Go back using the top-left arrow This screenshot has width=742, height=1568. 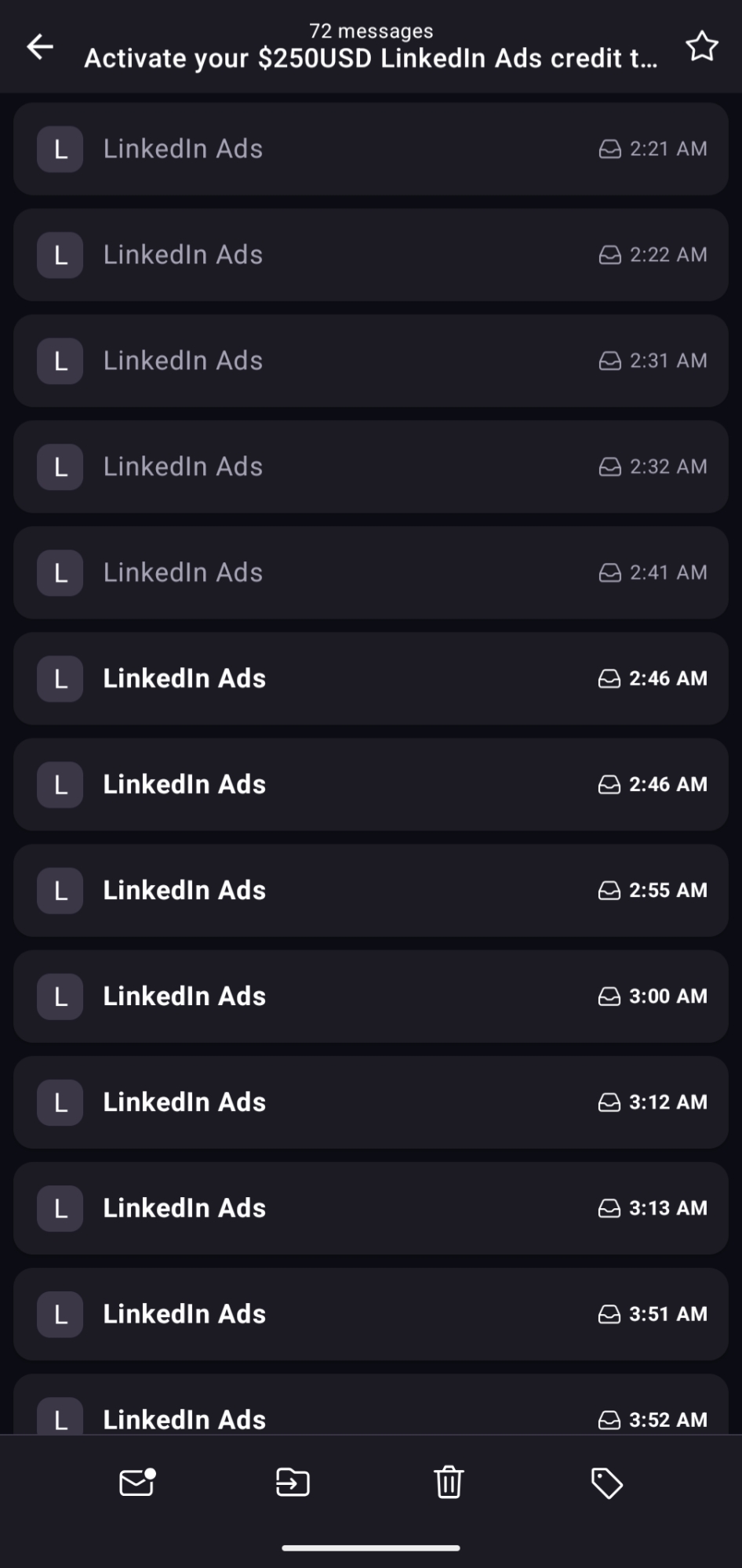(x=40, y=47)
